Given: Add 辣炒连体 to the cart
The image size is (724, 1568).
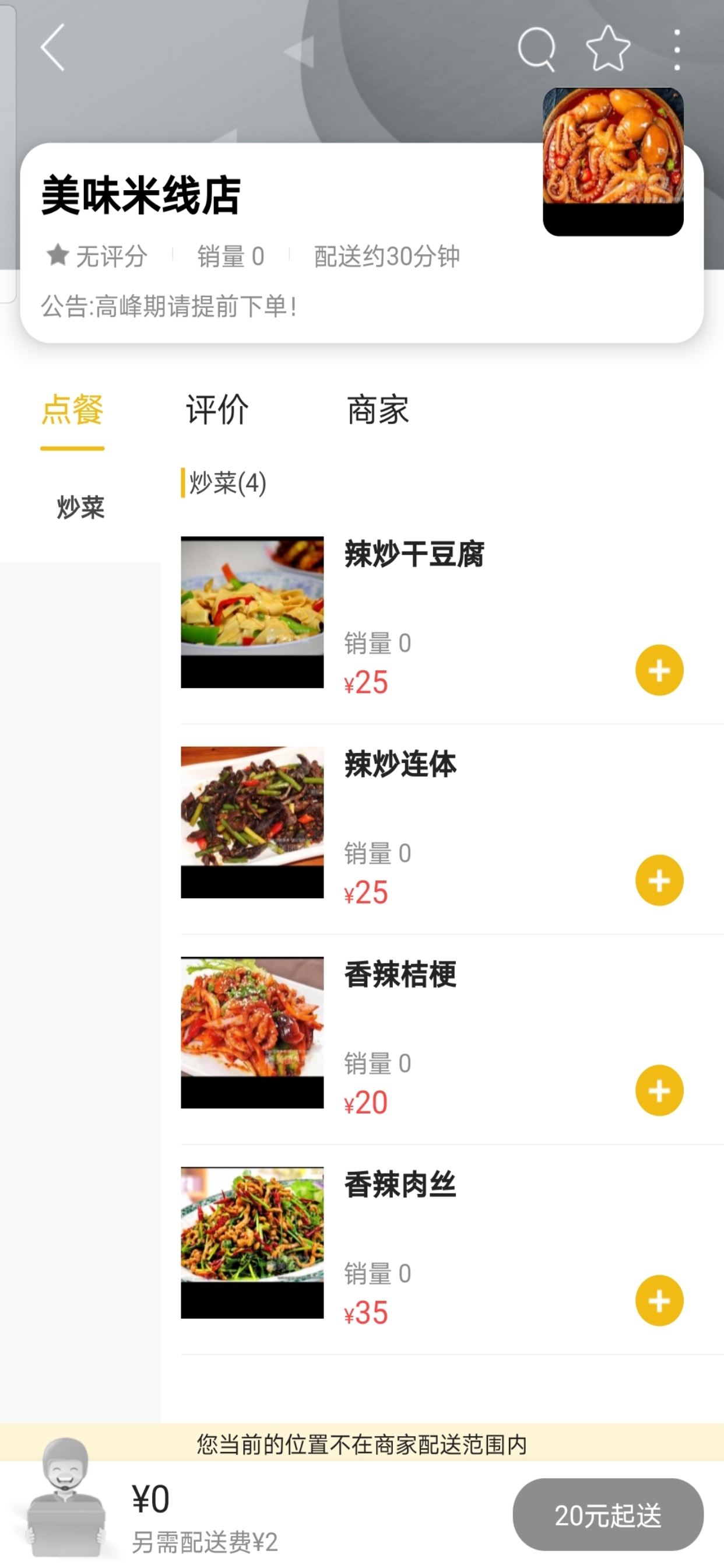Looking at the screenshot, I should click(659, 880).
